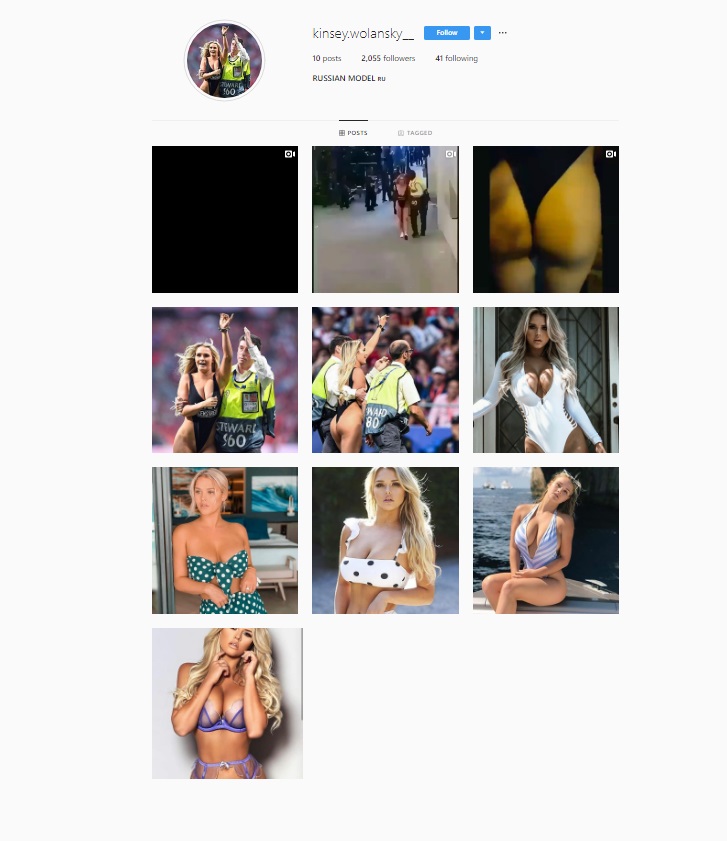Open the black video post
This screenshot has height=841, width=727.
click(224, 219)
